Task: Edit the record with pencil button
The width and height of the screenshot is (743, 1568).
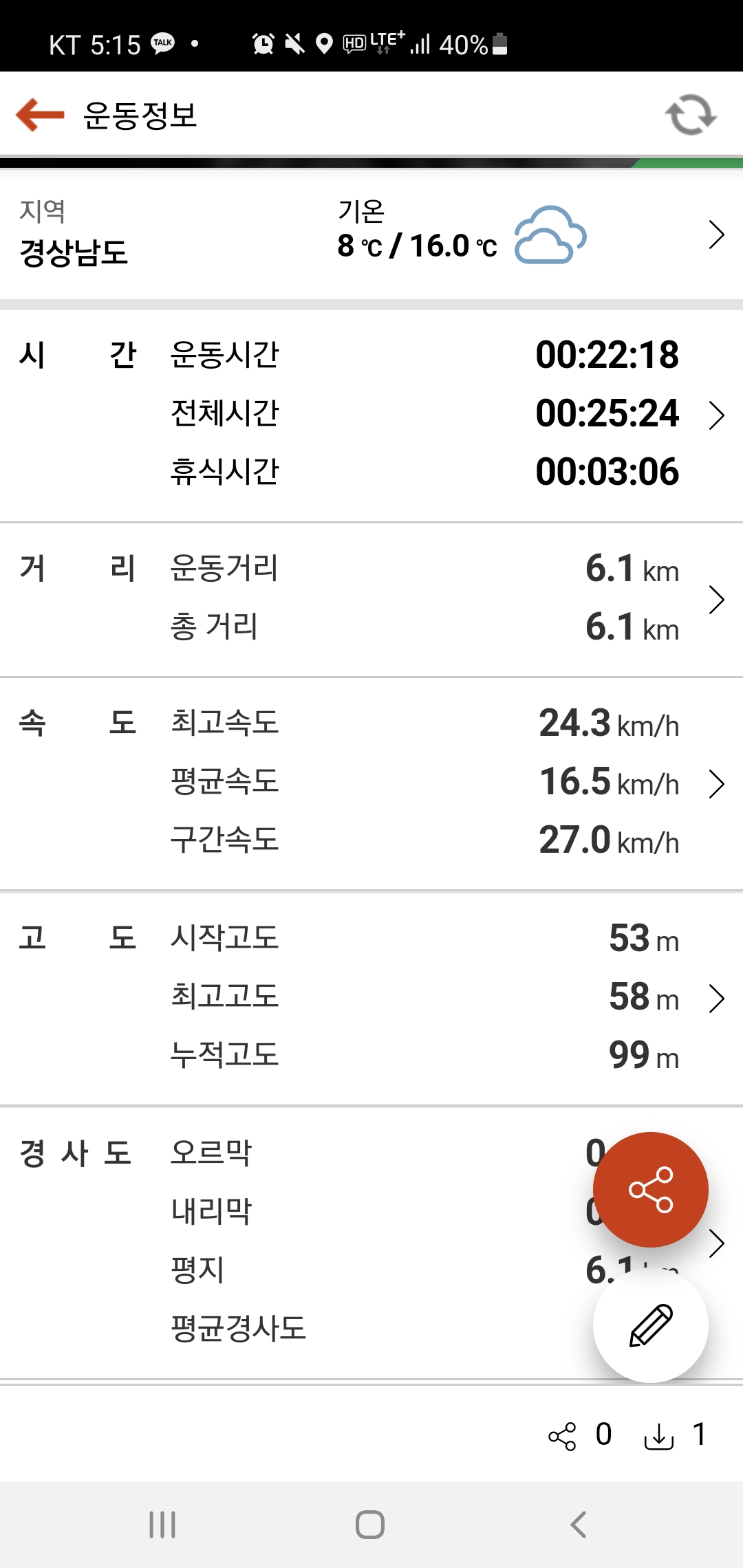Action: pyautogui.click(x=650, y=1325)
